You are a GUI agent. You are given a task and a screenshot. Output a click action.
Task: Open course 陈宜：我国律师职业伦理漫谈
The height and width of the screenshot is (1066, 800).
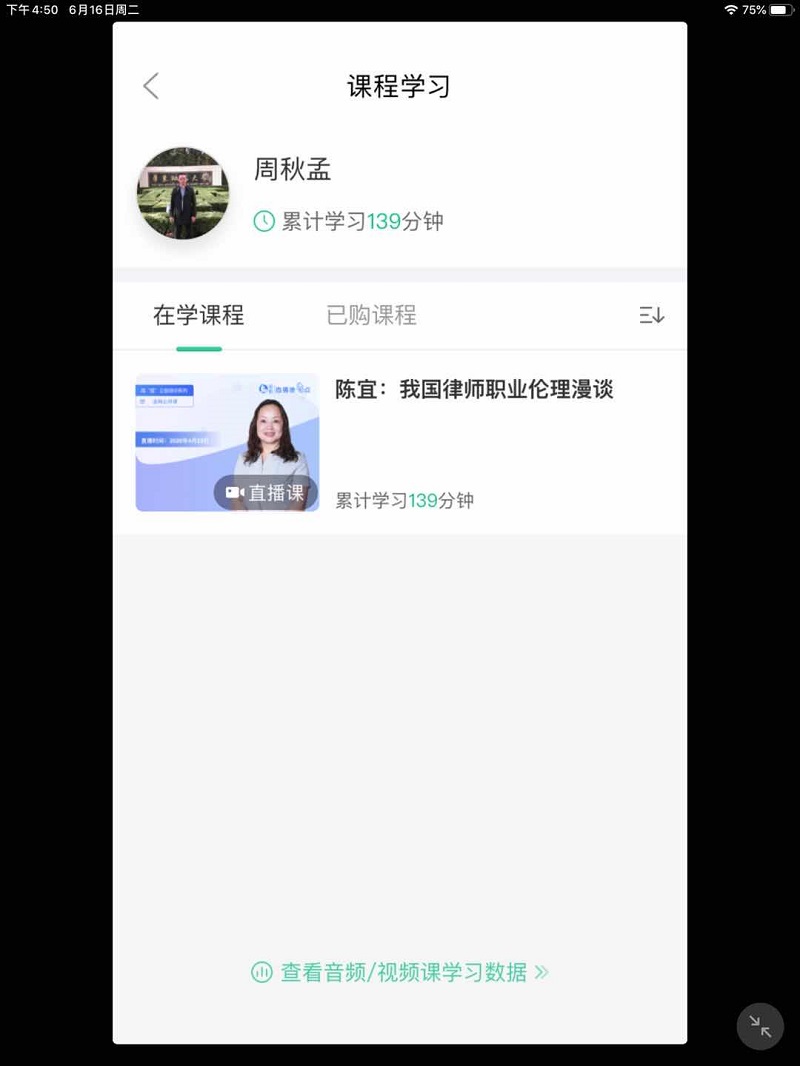click(473, 389)
